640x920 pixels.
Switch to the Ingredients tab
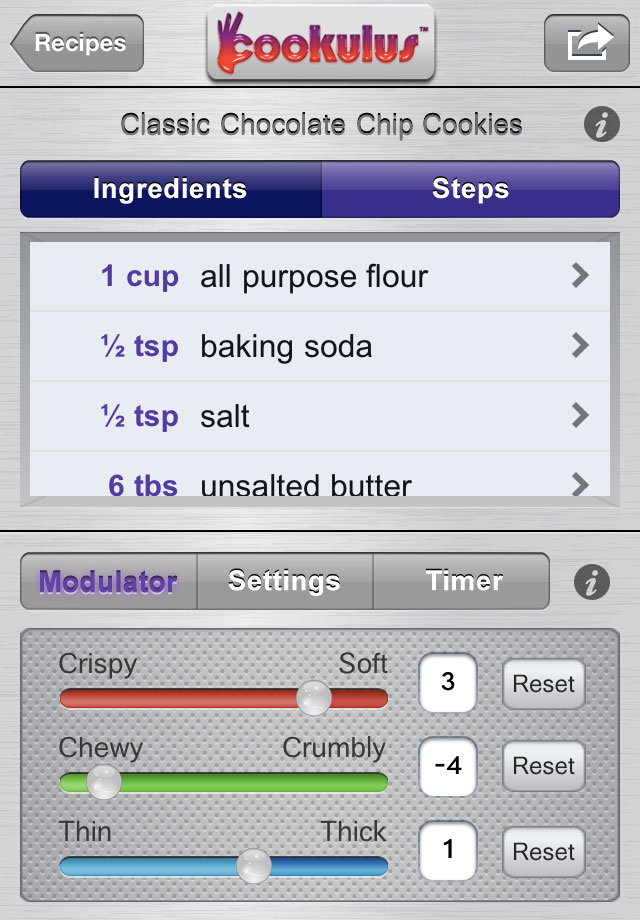(x=170, y=189)
